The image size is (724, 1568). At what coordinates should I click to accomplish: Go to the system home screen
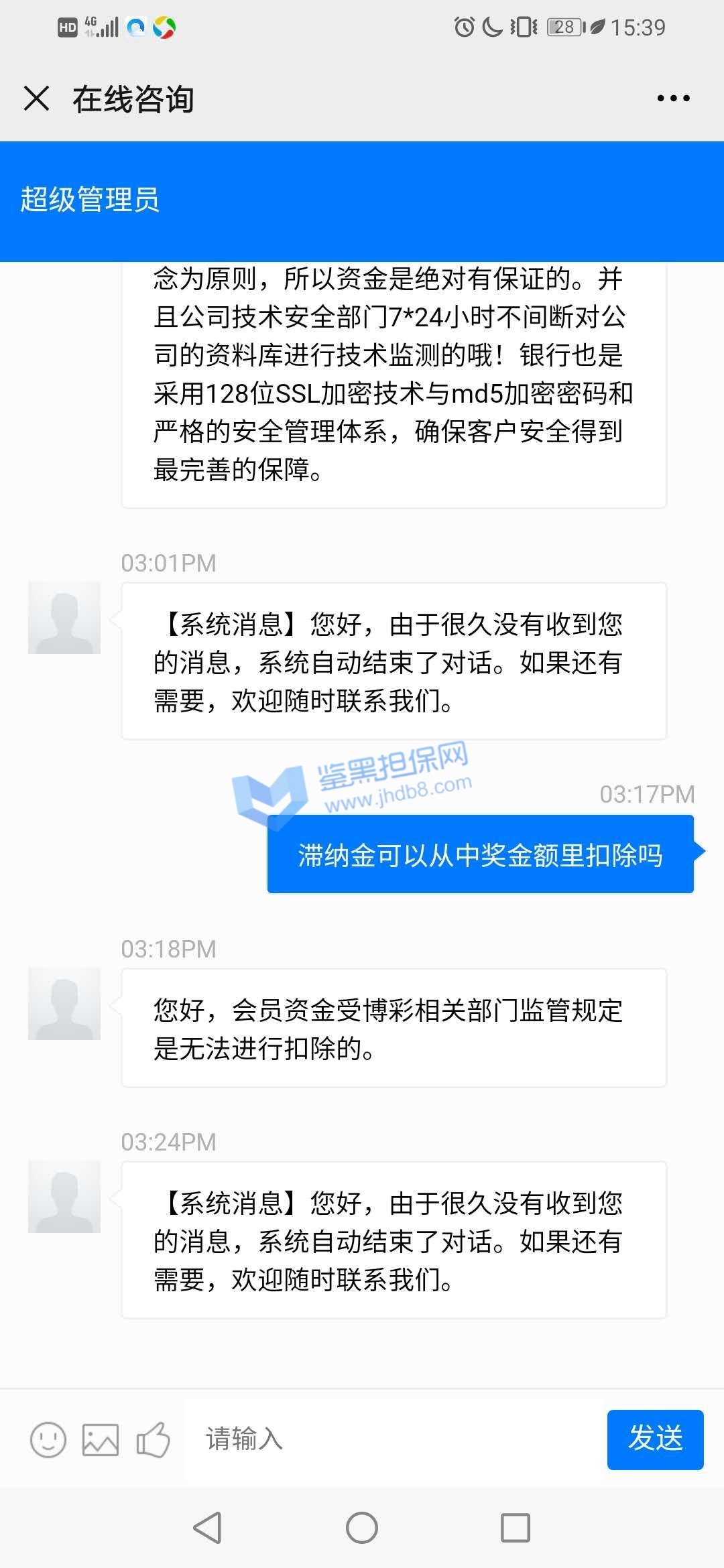pos(362,1528)
